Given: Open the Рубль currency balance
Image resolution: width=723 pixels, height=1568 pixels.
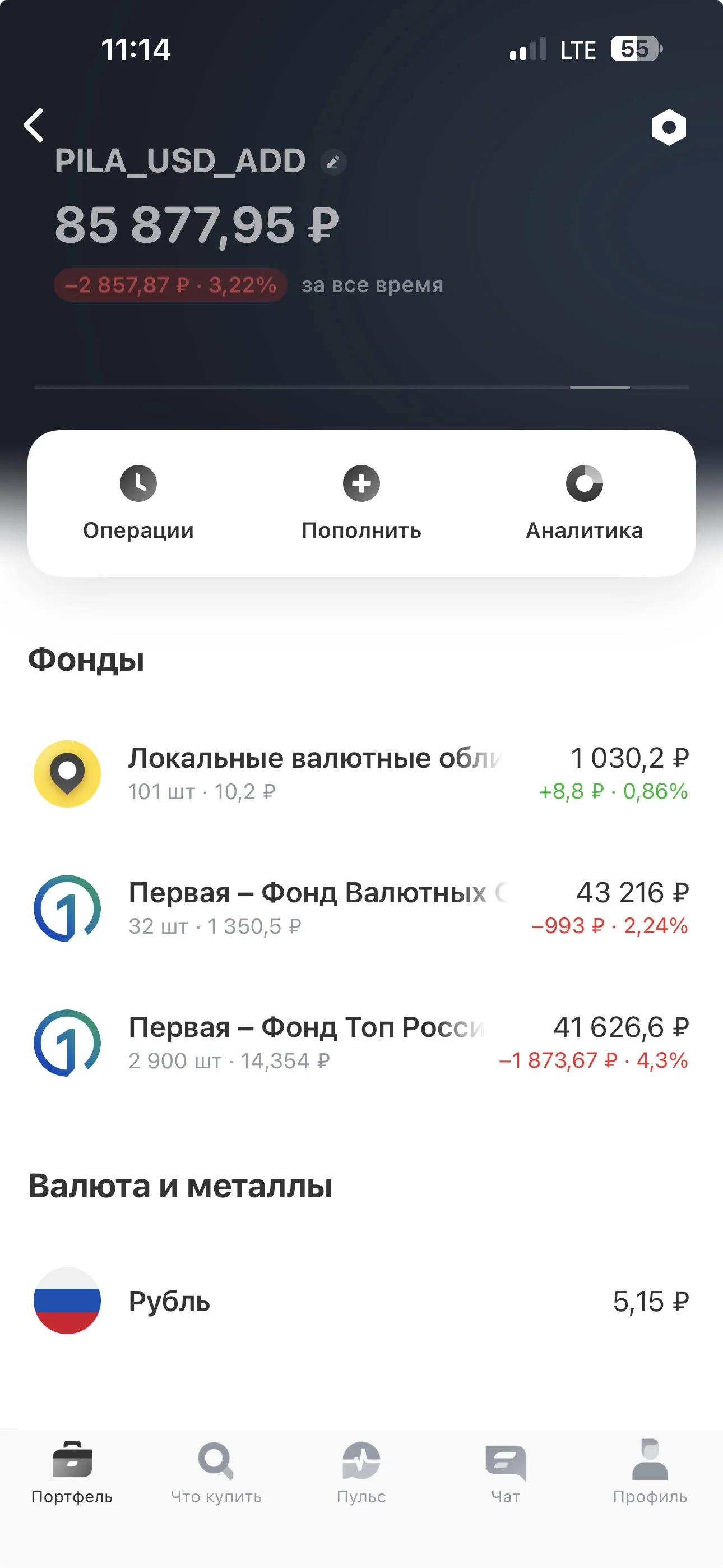Looking at the screenshot, I should pyautogui.click(x=361, y=1300).
